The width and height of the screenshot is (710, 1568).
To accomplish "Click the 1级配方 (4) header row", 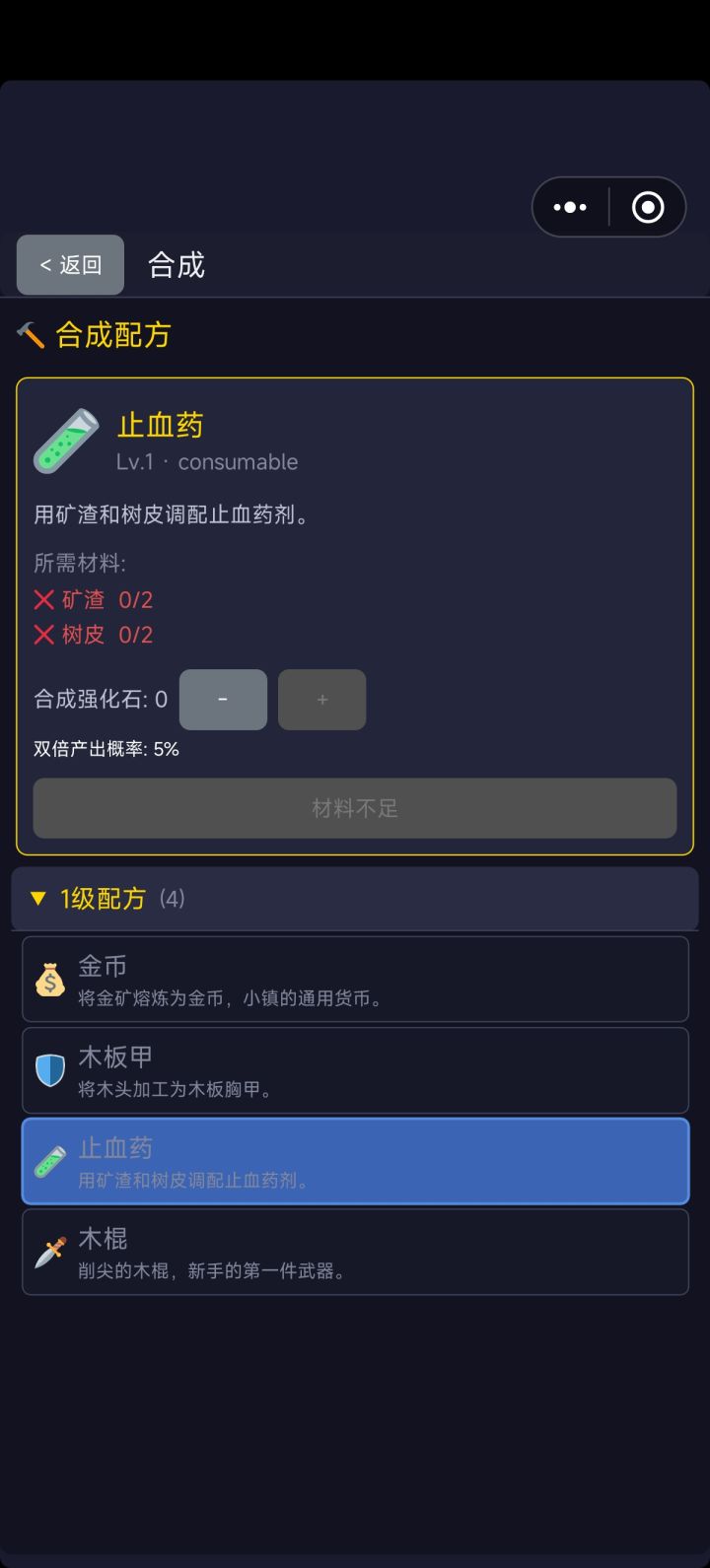I will click(355, 898).
